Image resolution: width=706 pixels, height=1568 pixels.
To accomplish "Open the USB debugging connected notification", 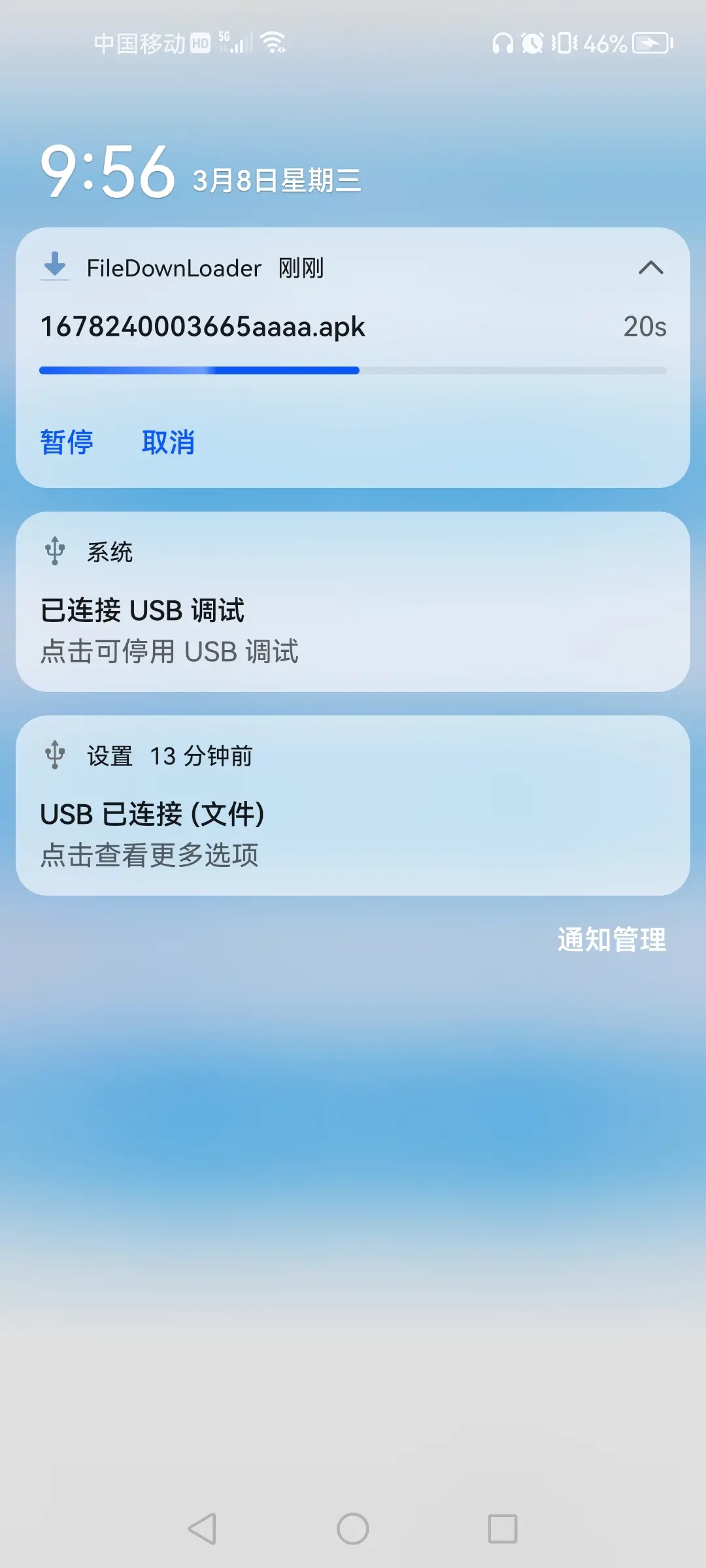I will [x=353, y=611].
